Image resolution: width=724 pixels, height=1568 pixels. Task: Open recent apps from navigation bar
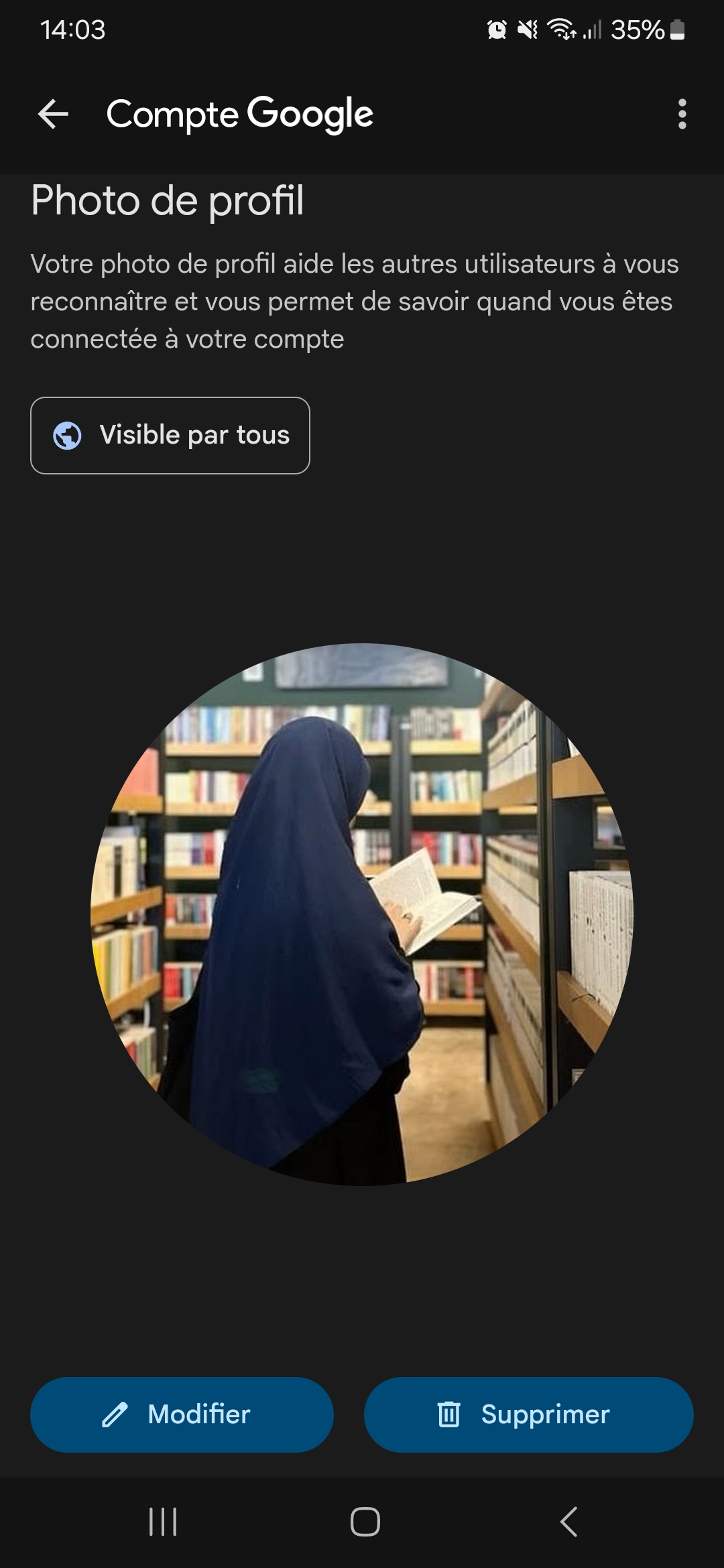click(x=163, y=1522)
